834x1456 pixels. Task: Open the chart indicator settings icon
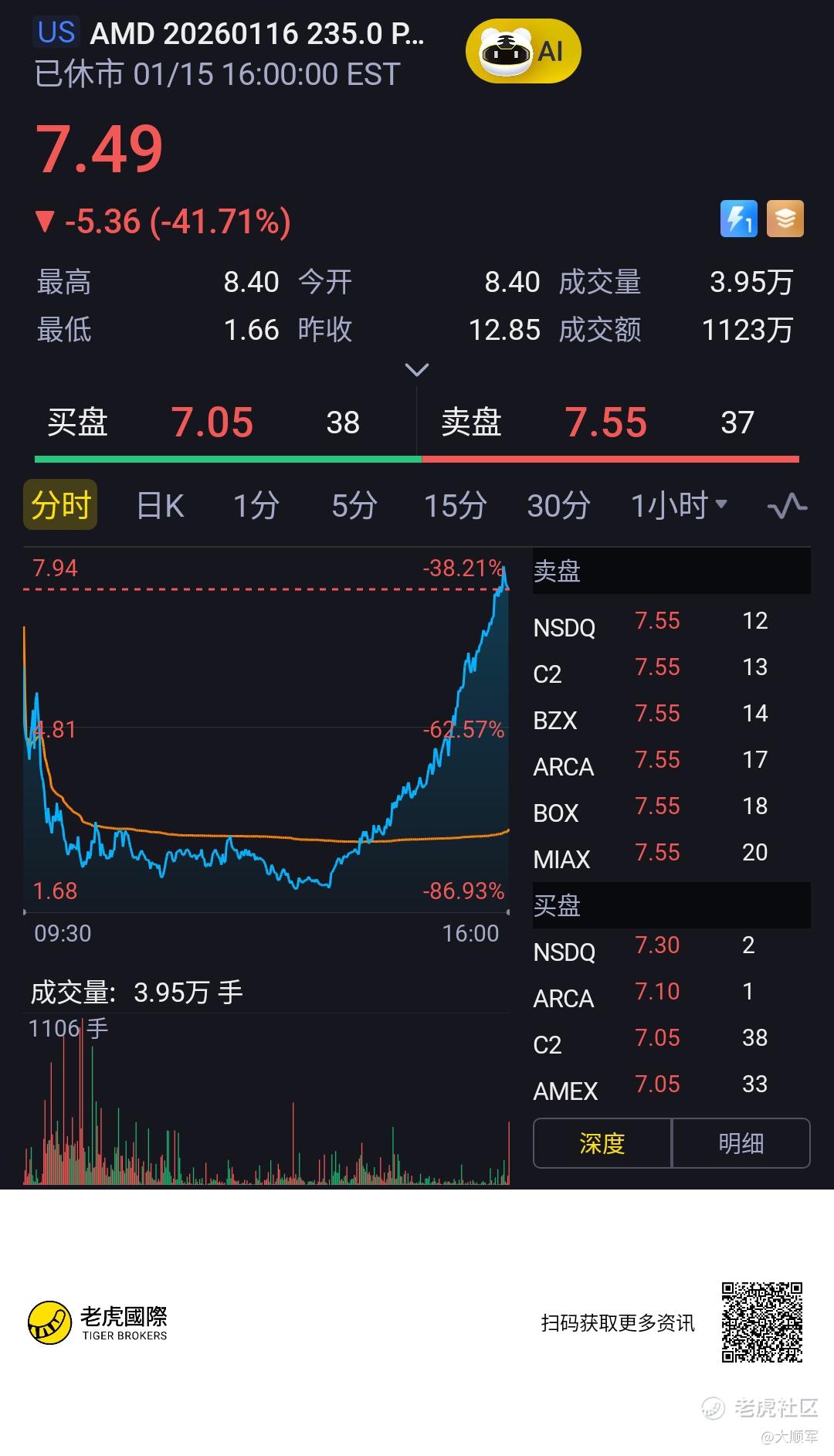(x=787, y=506)
